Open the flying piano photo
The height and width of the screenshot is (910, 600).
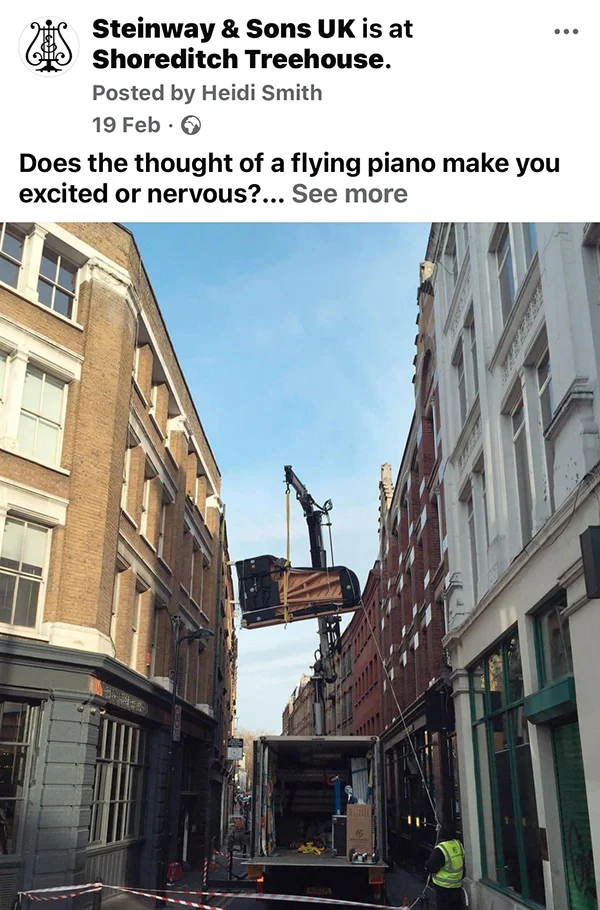click(300, 565)
